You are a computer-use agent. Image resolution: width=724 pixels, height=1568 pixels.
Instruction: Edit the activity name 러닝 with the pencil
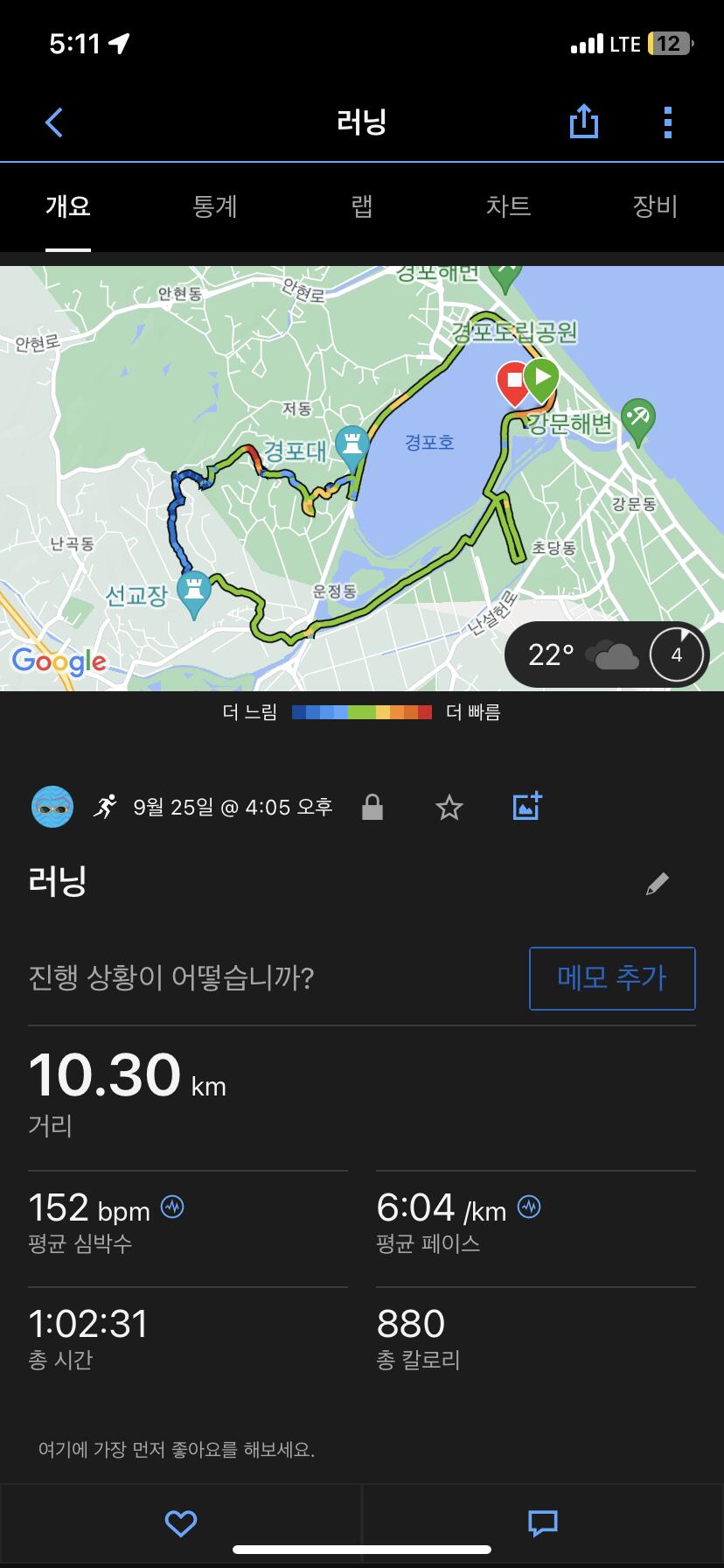(x=658, y=884)
